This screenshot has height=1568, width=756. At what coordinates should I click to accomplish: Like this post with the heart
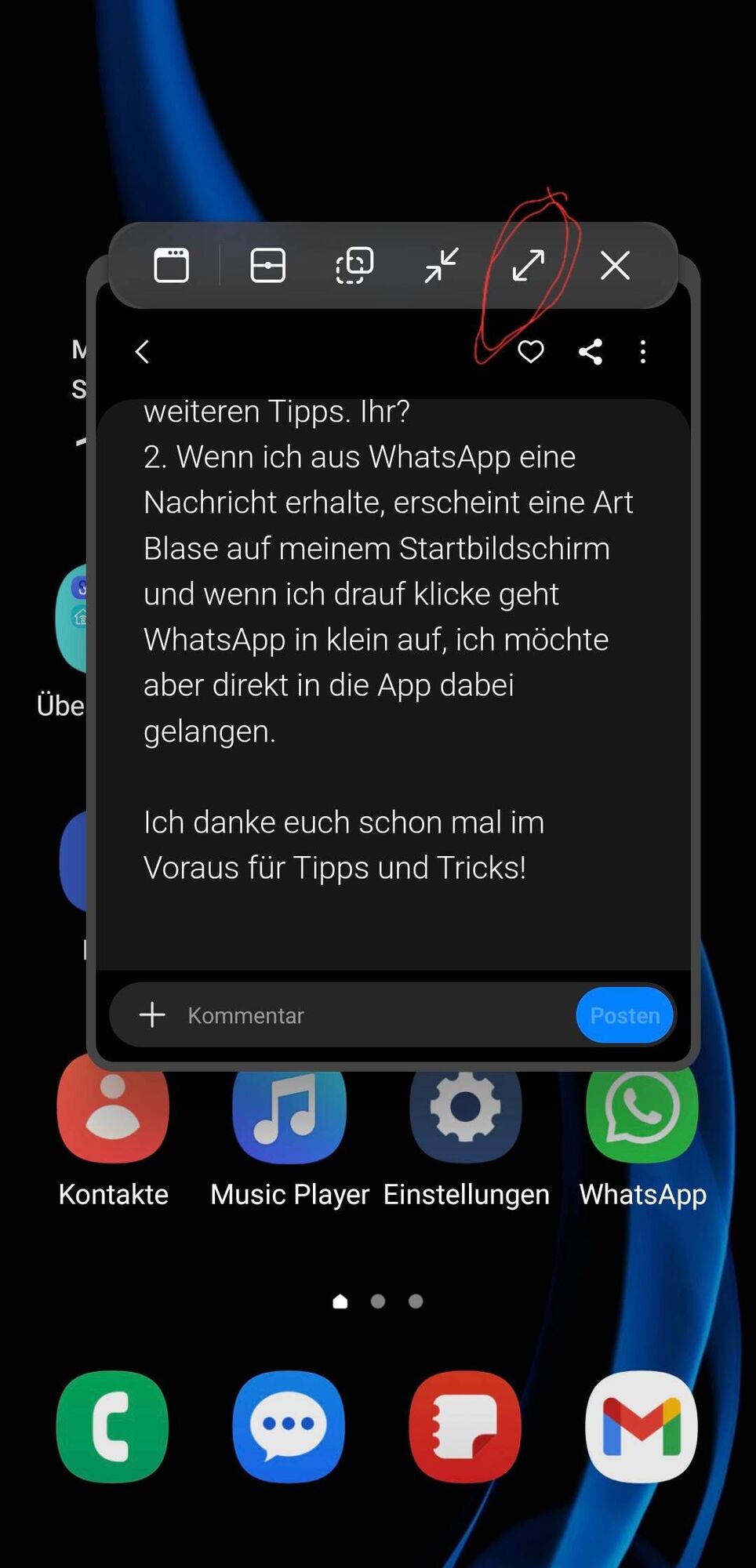[x=531, y=352]
